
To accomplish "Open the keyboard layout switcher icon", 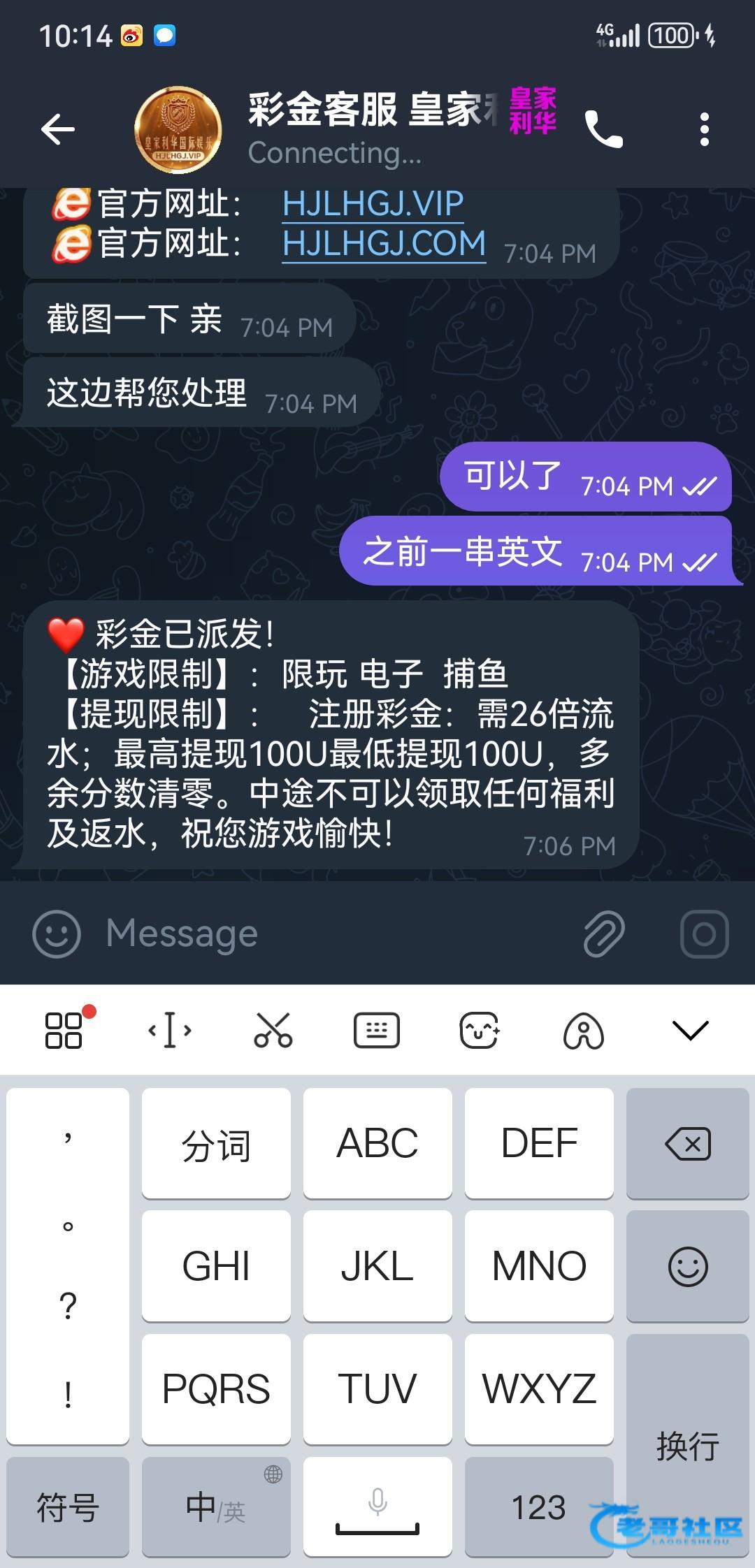I will (377, 1030).
